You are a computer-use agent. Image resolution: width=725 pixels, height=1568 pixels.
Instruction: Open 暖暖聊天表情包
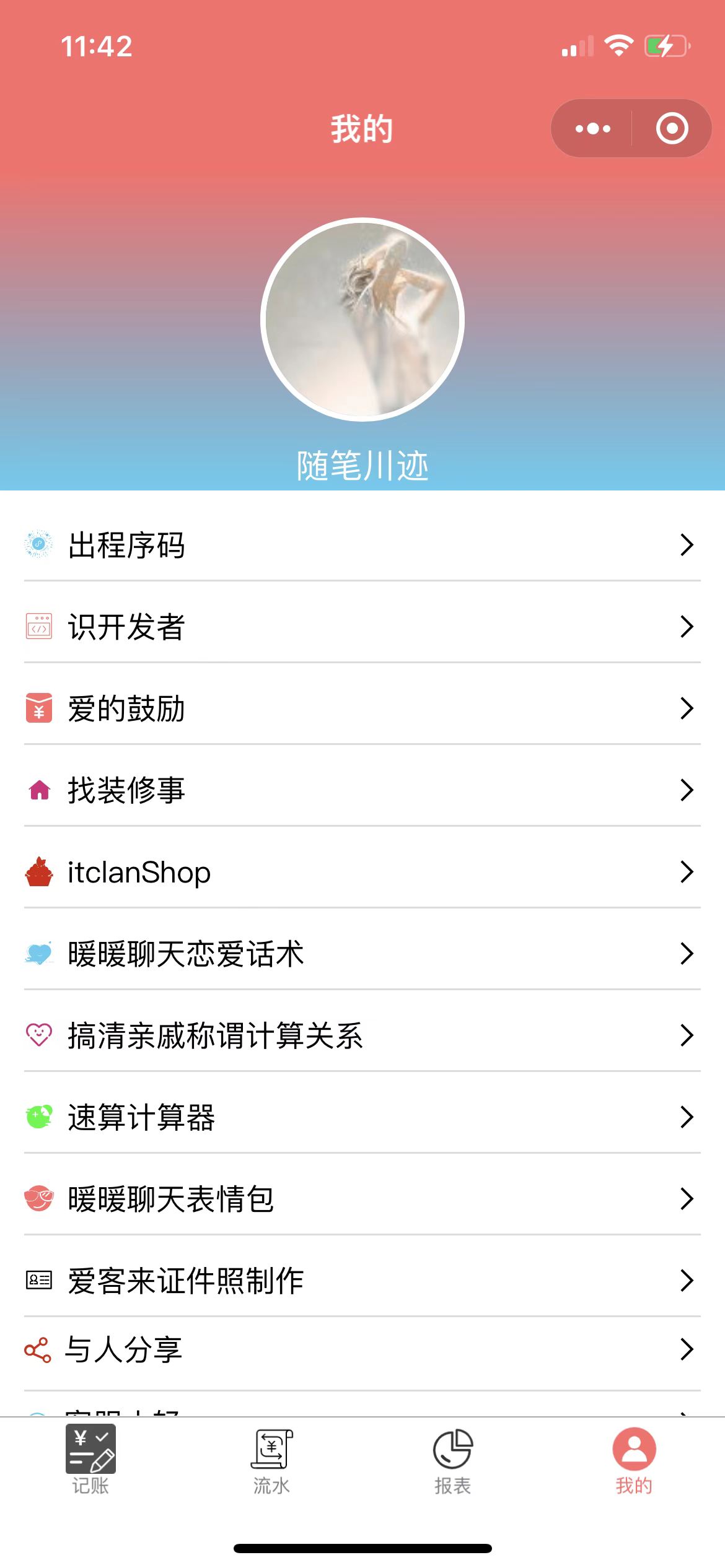click(x=362, y=1199)
